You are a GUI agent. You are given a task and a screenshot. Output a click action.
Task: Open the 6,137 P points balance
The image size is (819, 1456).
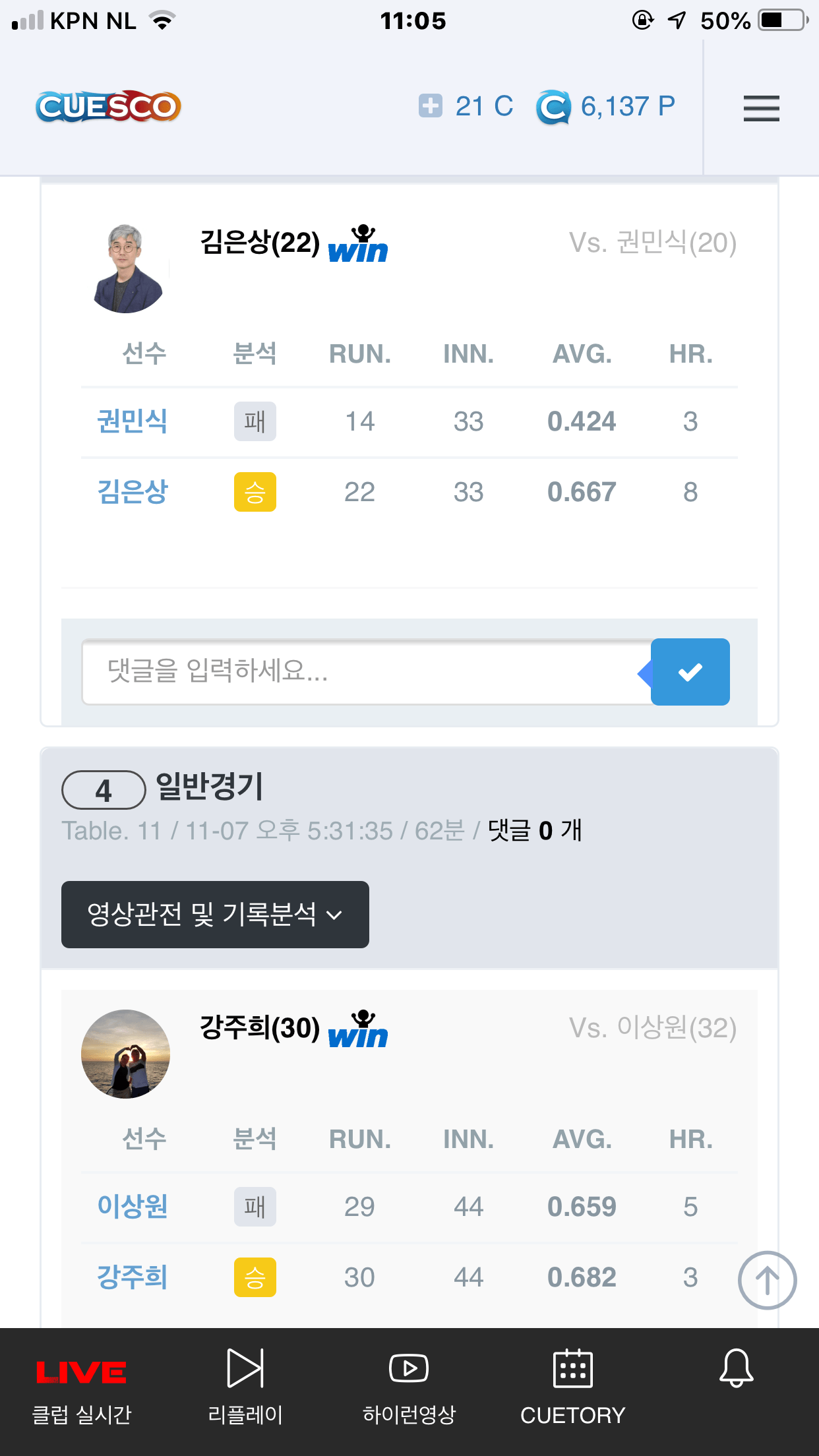click(607, 107)
